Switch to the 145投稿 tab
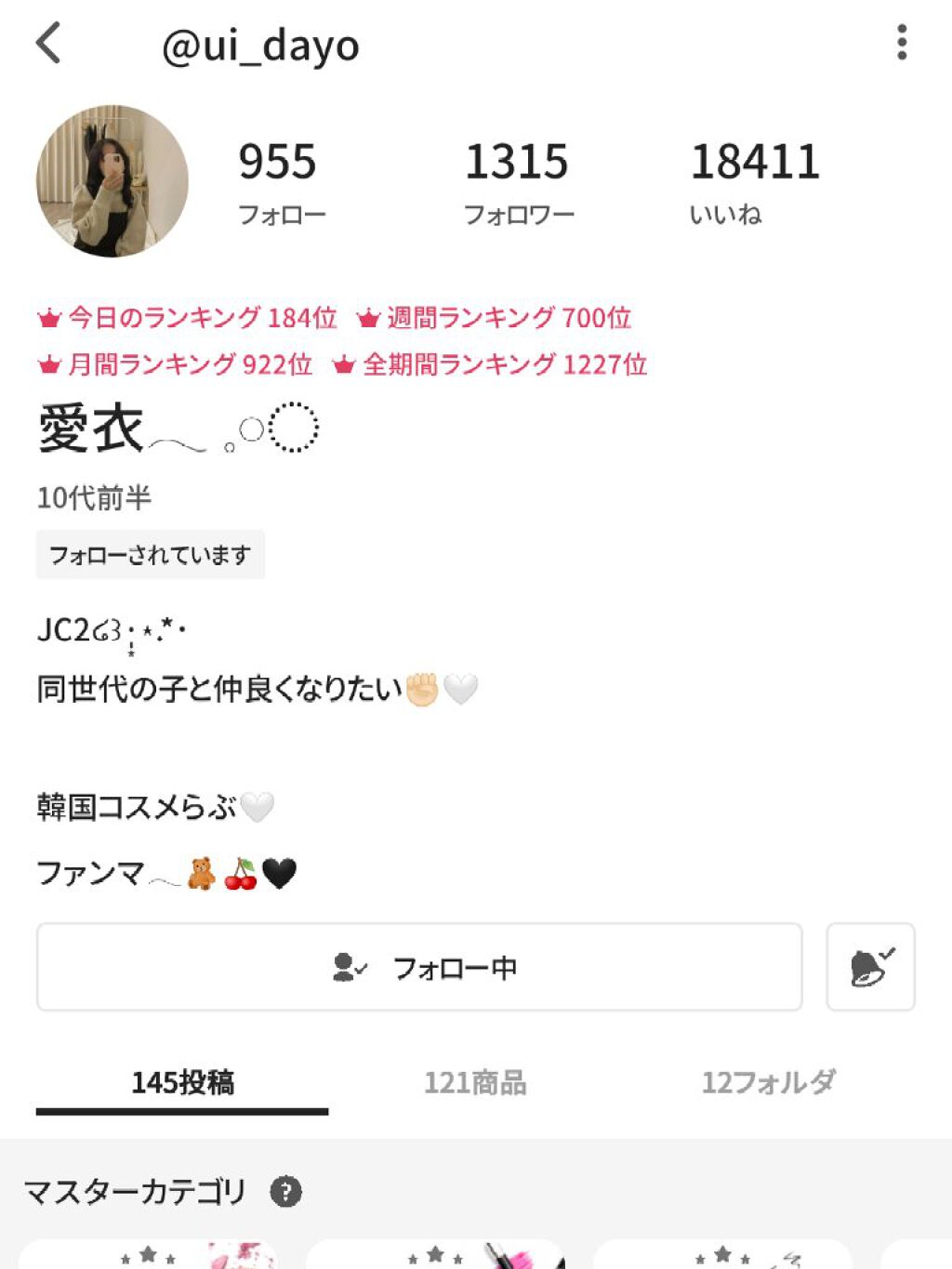 [182, 1082]
